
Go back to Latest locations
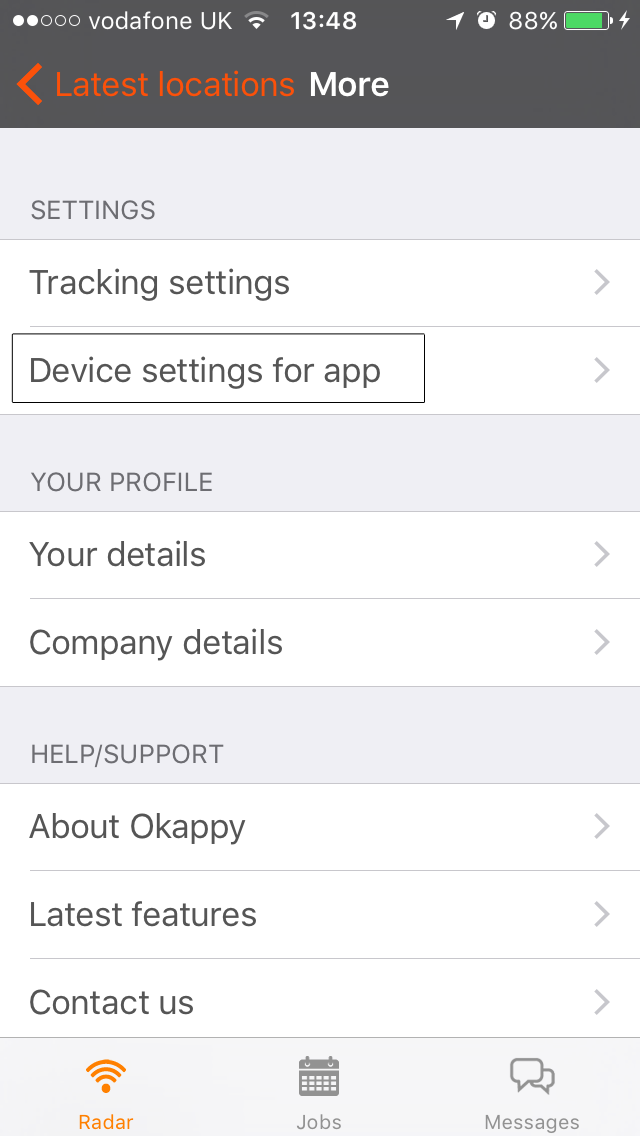coord(156,85)
